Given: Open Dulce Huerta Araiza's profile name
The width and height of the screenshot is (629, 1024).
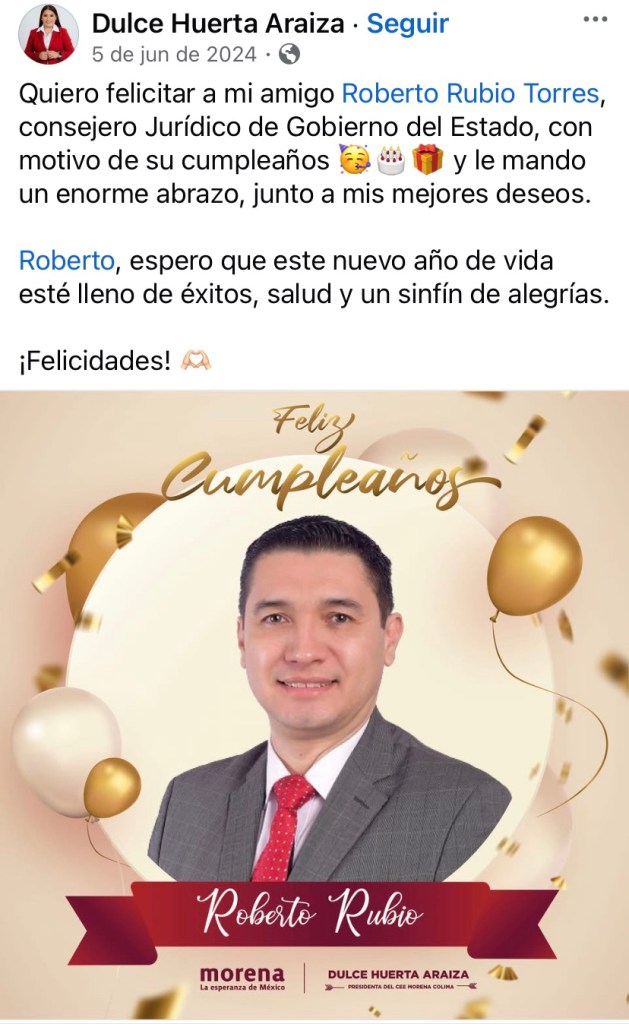Looking at the screenshot, I should click(x=218, y=22).
